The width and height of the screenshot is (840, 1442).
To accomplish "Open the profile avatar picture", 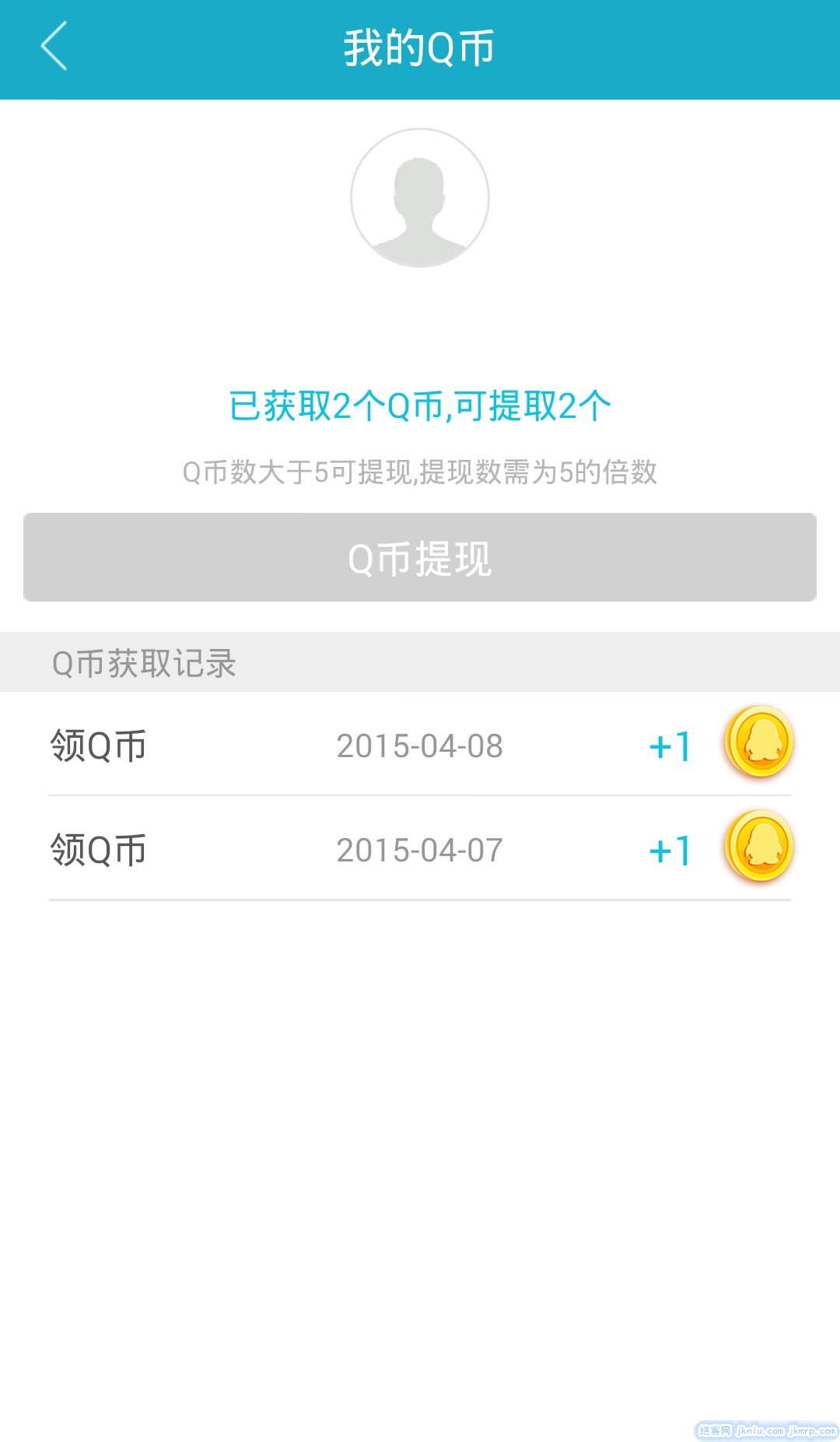I will pyautogui.click(x=420, y=198).
